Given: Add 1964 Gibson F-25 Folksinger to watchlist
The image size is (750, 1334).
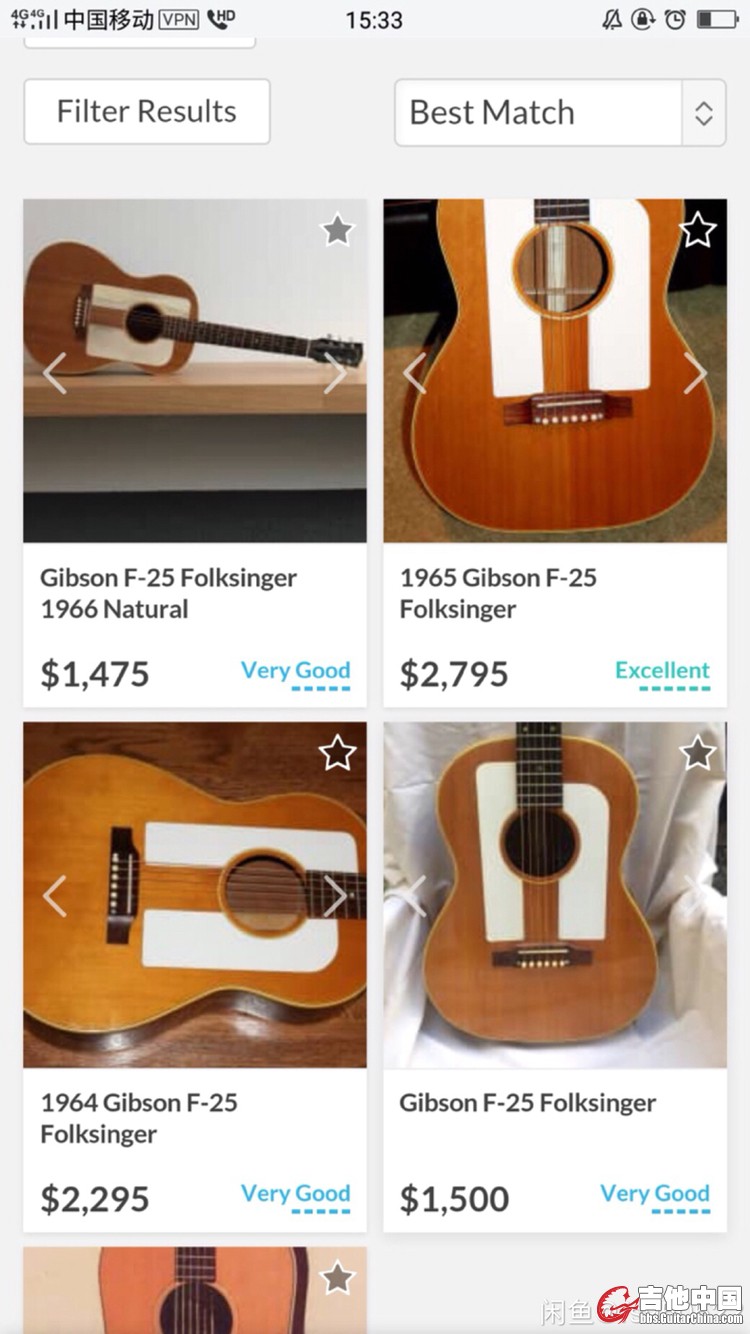Looking at the screenshot, I should coord(337,753).
